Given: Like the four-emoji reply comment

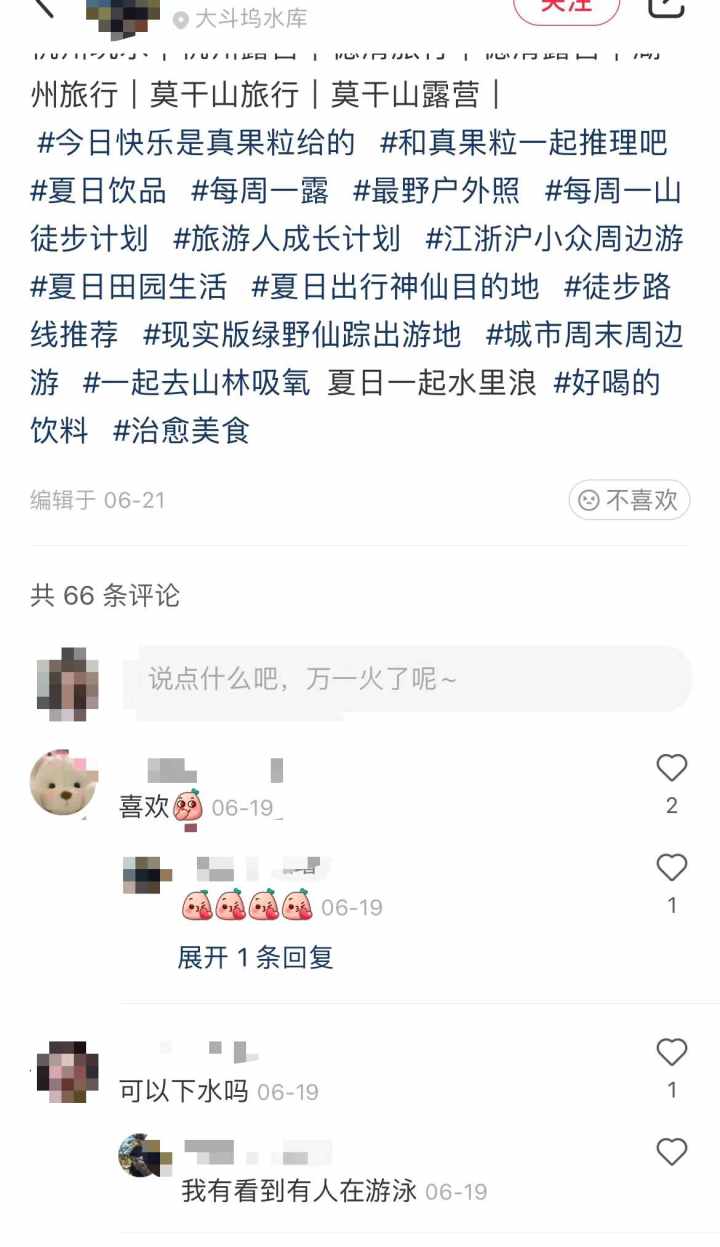Looking at the screenshot, I should click(671, 867).
